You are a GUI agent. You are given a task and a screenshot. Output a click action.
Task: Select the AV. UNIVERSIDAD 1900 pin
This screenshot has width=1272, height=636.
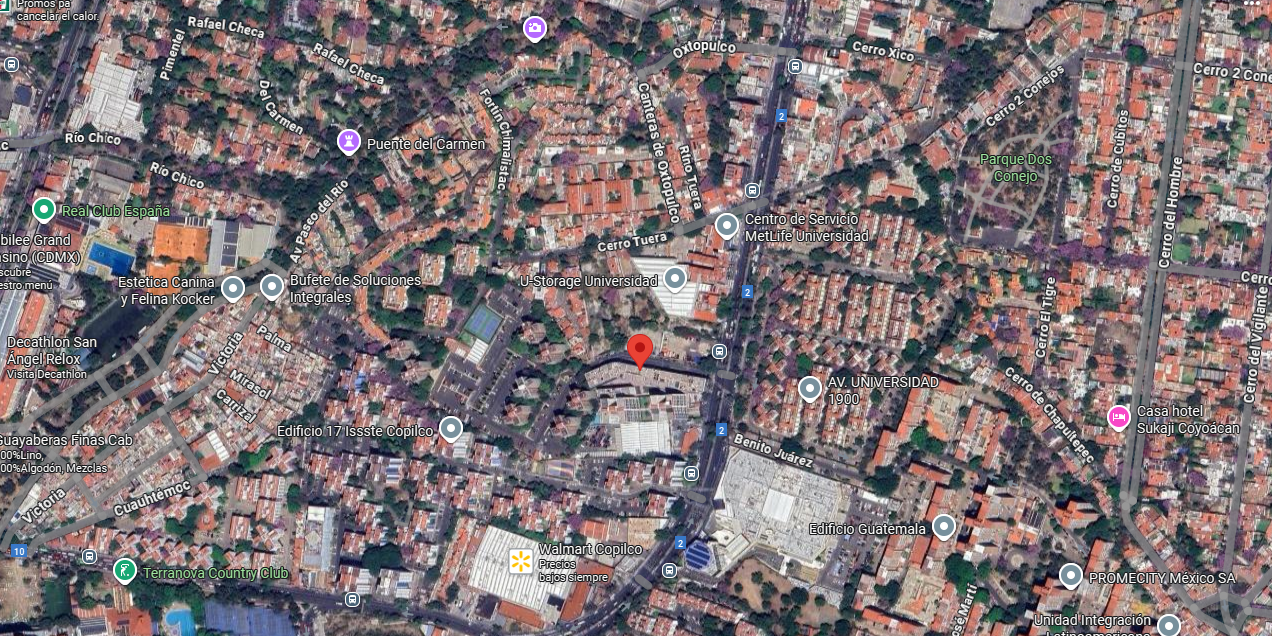(810, 388)
